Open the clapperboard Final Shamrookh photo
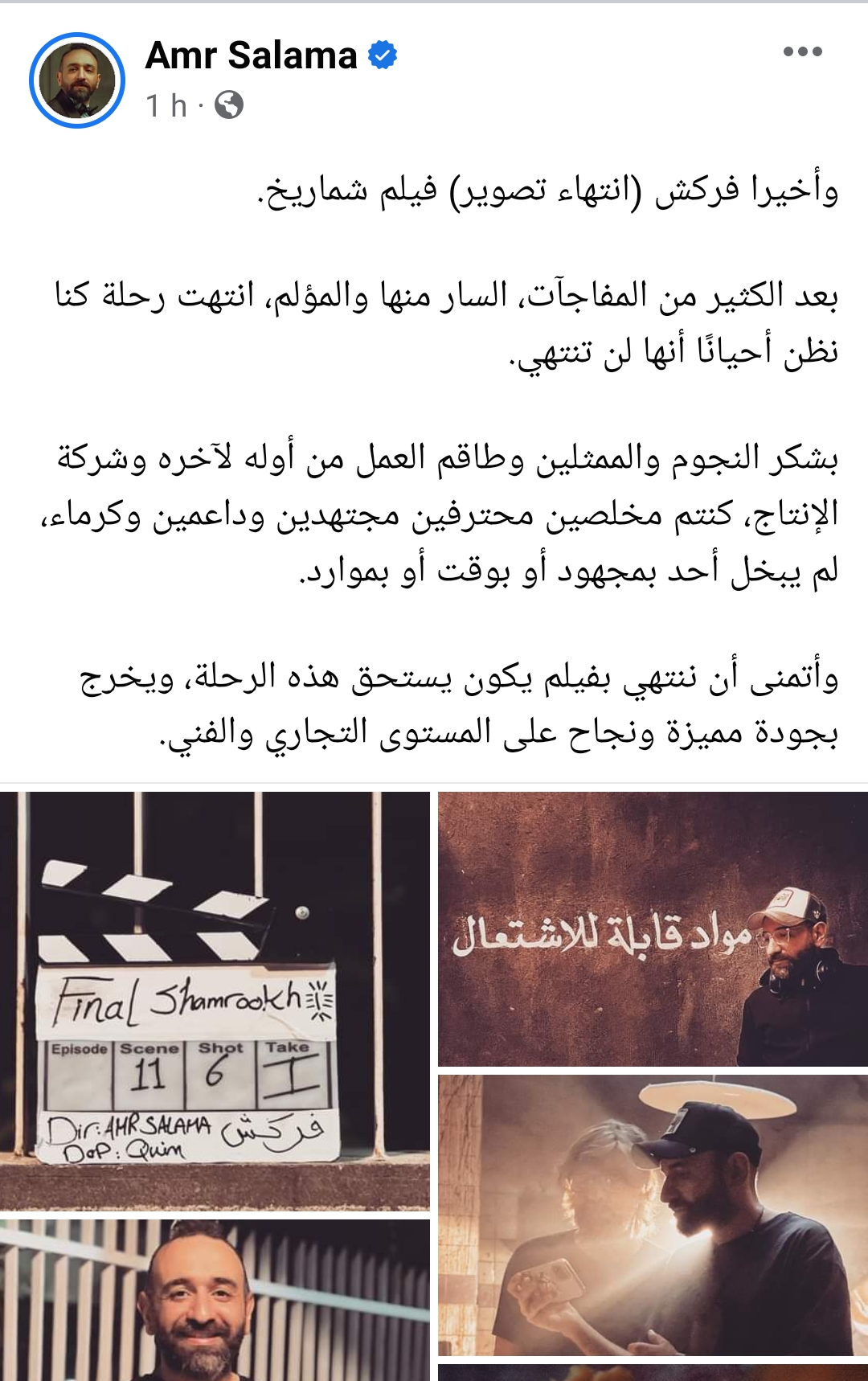This screenshot has height=1381, width=868. pyautogui.click(x=215, y=1001)
